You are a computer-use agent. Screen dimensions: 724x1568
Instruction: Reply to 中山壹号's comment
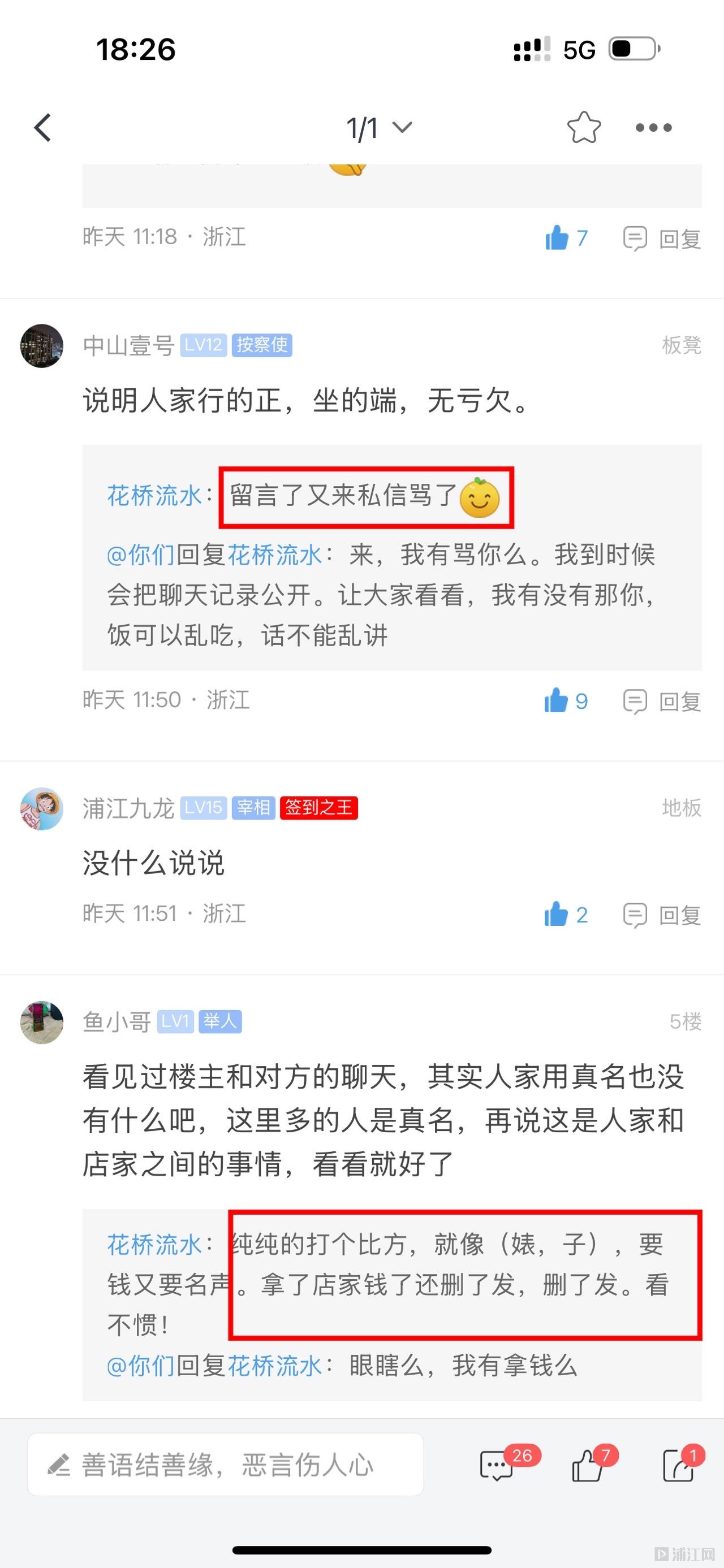(x=662, y=701)
